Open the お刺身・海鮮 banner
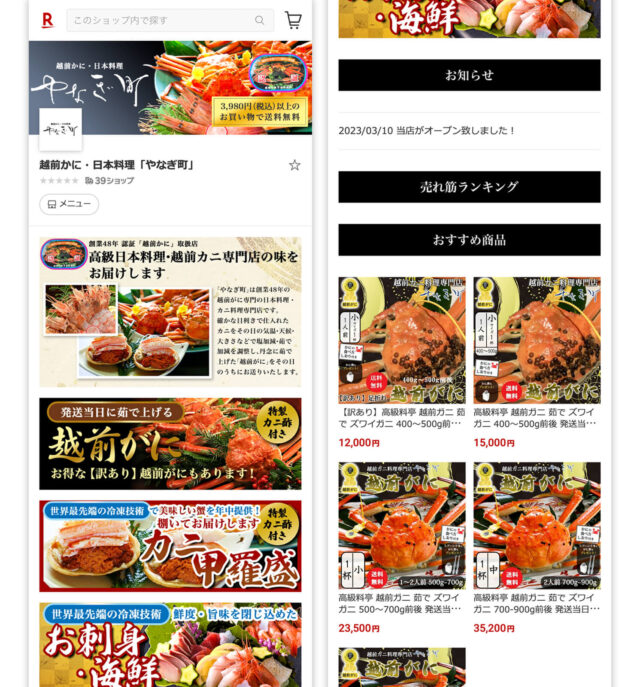640x687 pixels. coord(170,643)
